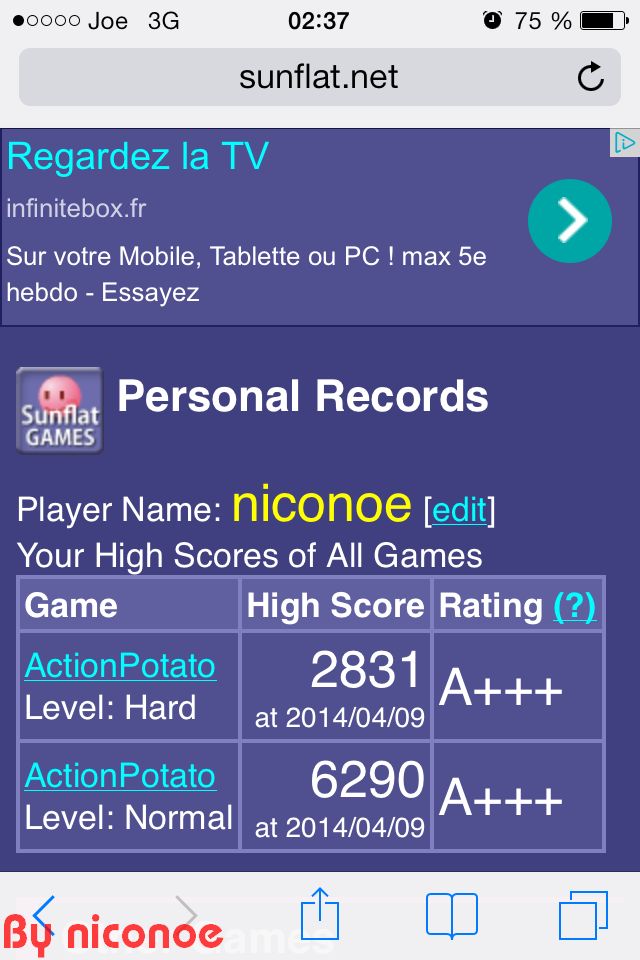Go back to the previous page
Image resolution: width=640 pixels, height=960 pixels.
tap(43, 915)
